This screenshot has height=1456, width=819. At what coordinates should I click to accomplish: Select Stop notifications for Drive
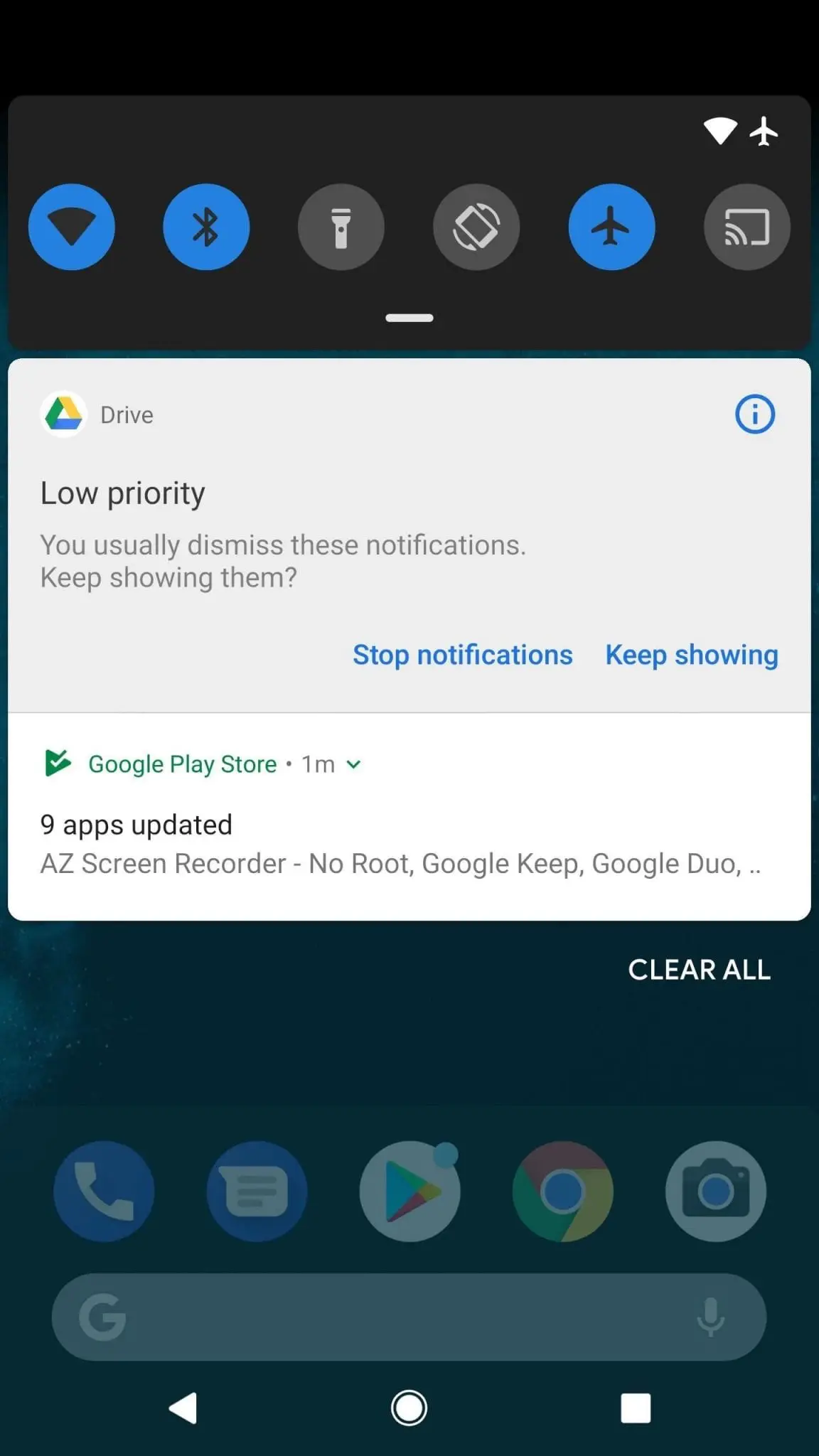[463, 655]
